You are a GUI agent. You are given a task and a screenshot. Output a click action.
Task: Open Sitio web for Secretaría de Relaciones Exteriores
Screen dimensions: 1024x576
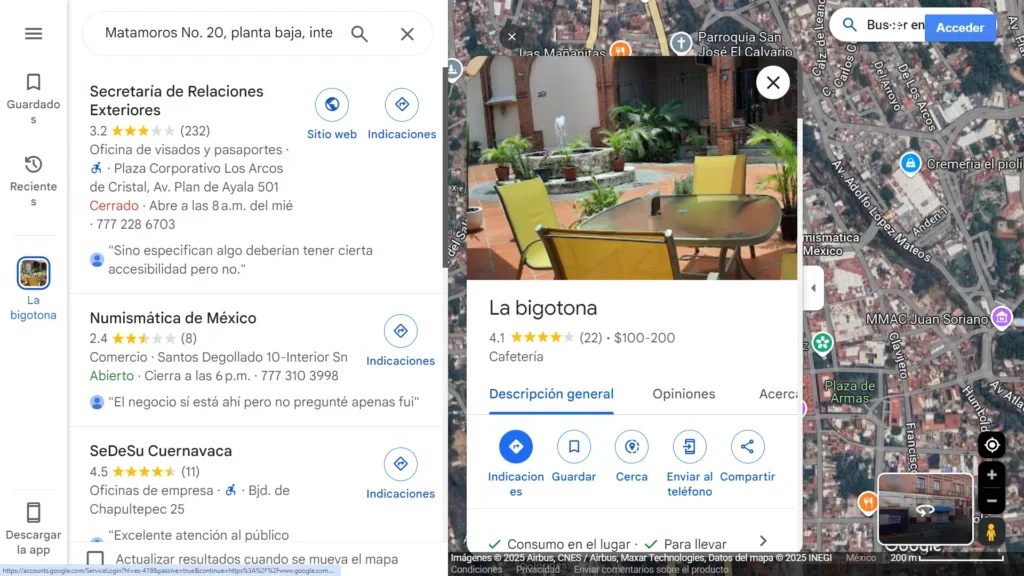click(331, 114)
